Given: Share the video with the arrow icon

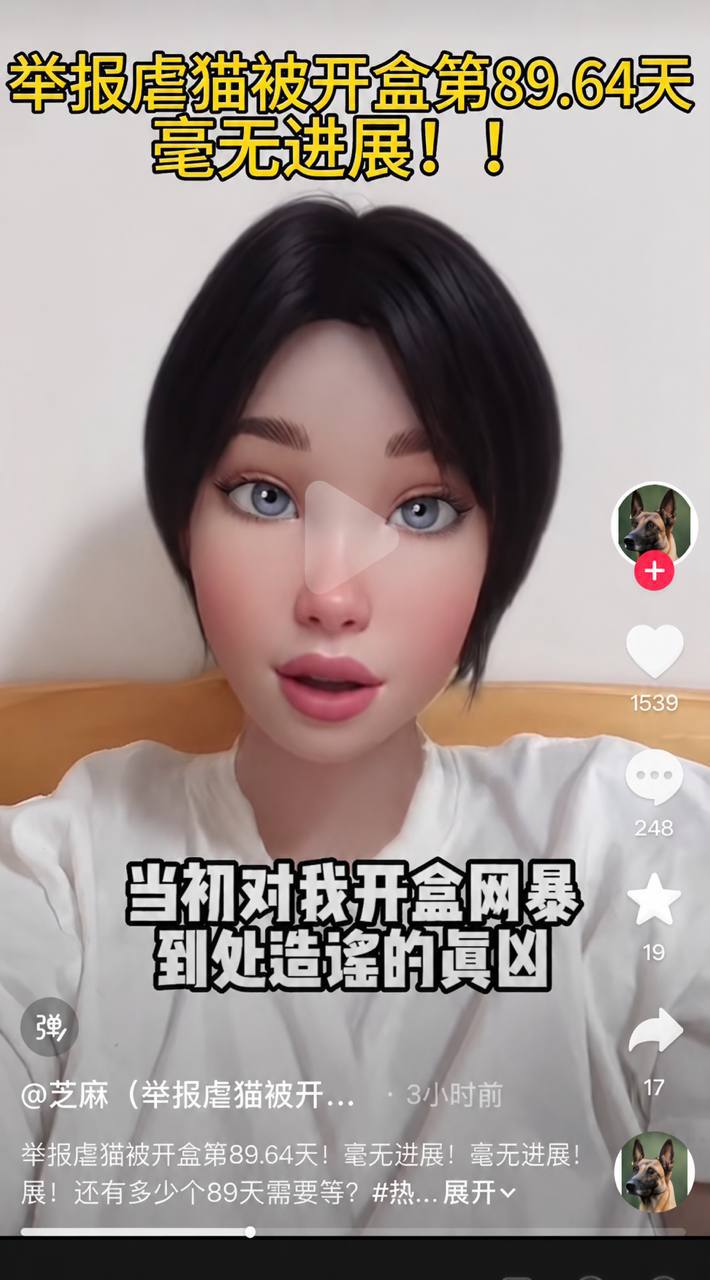Looking at the screenshot, I should [654, 1031].
